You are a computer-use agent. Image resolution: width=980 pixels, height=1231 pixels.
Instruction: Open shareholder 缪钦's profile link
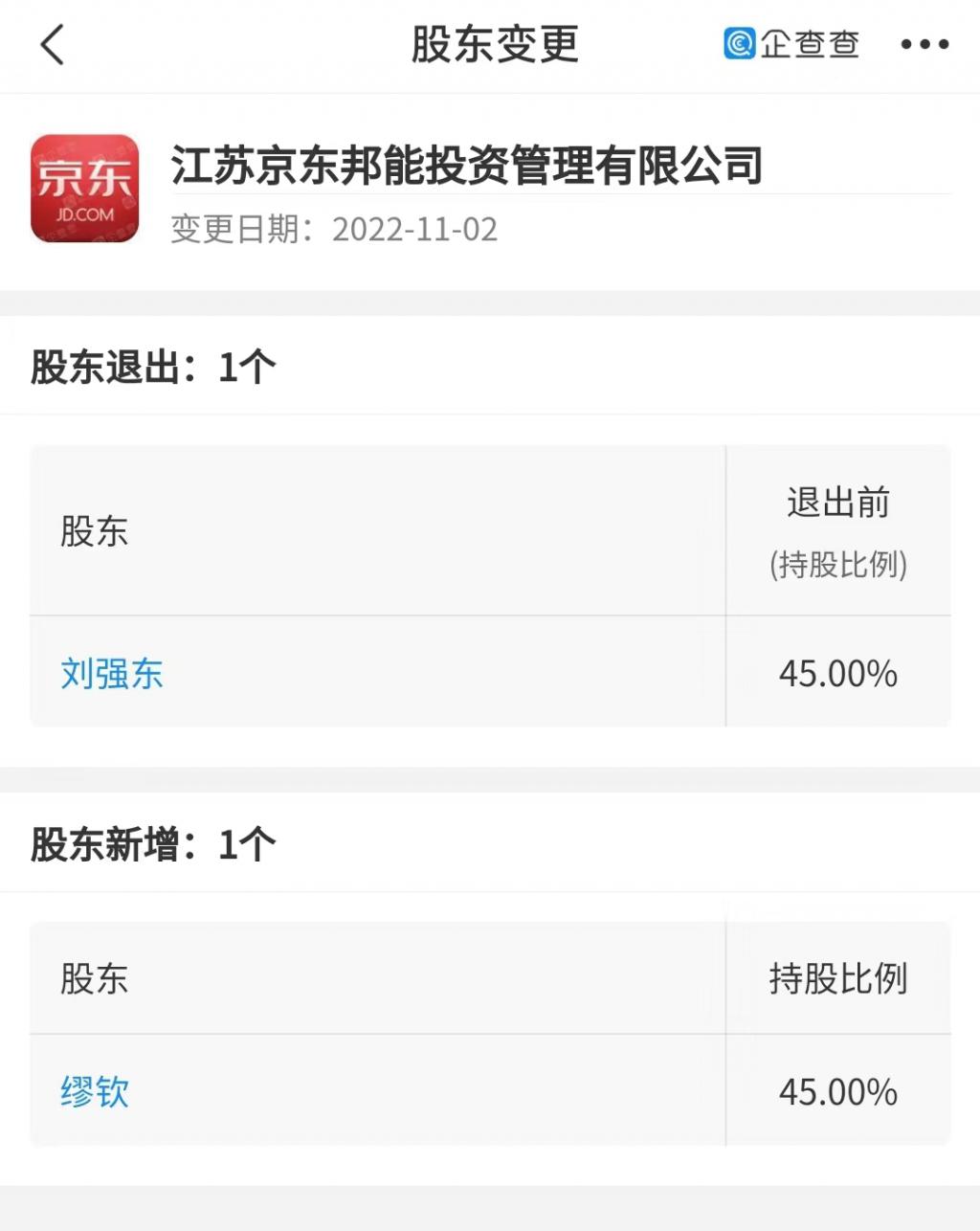[x=95, y=1091]
